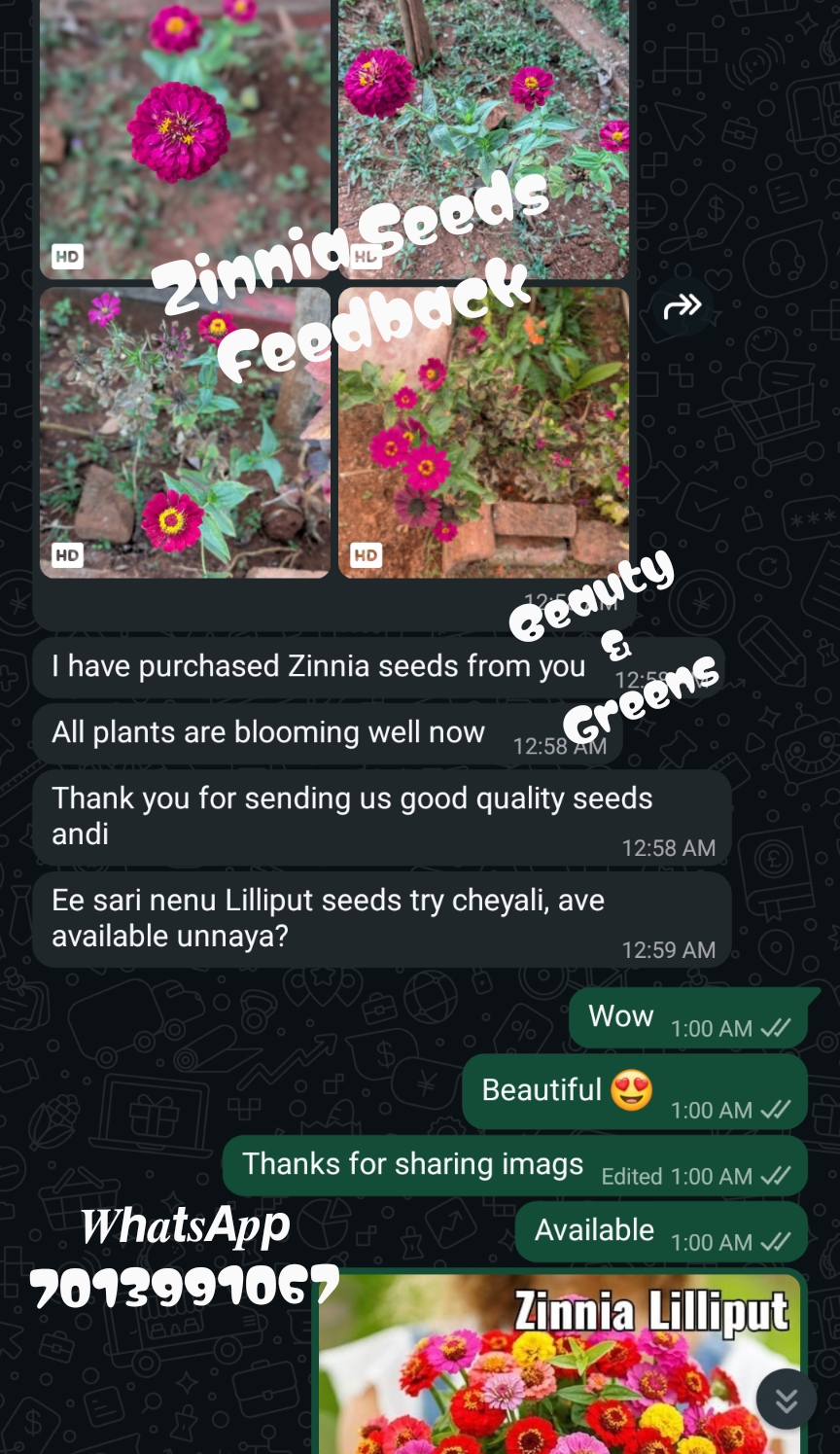
Task: Tap the 12:59 AM timestamp on the Lilliput question
Action: coord(669,950)
